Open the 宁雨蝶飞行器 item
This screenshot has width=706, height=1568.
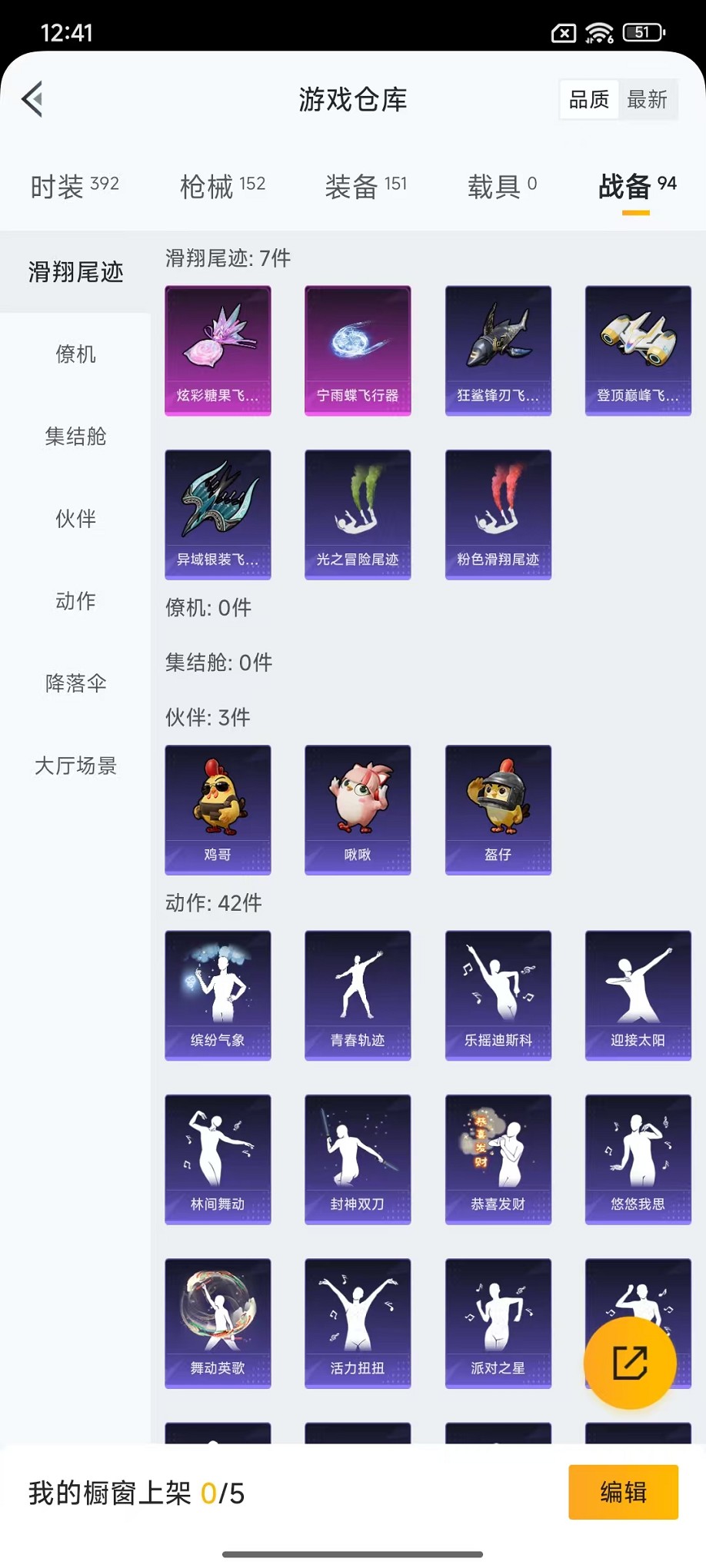point(358,350)
